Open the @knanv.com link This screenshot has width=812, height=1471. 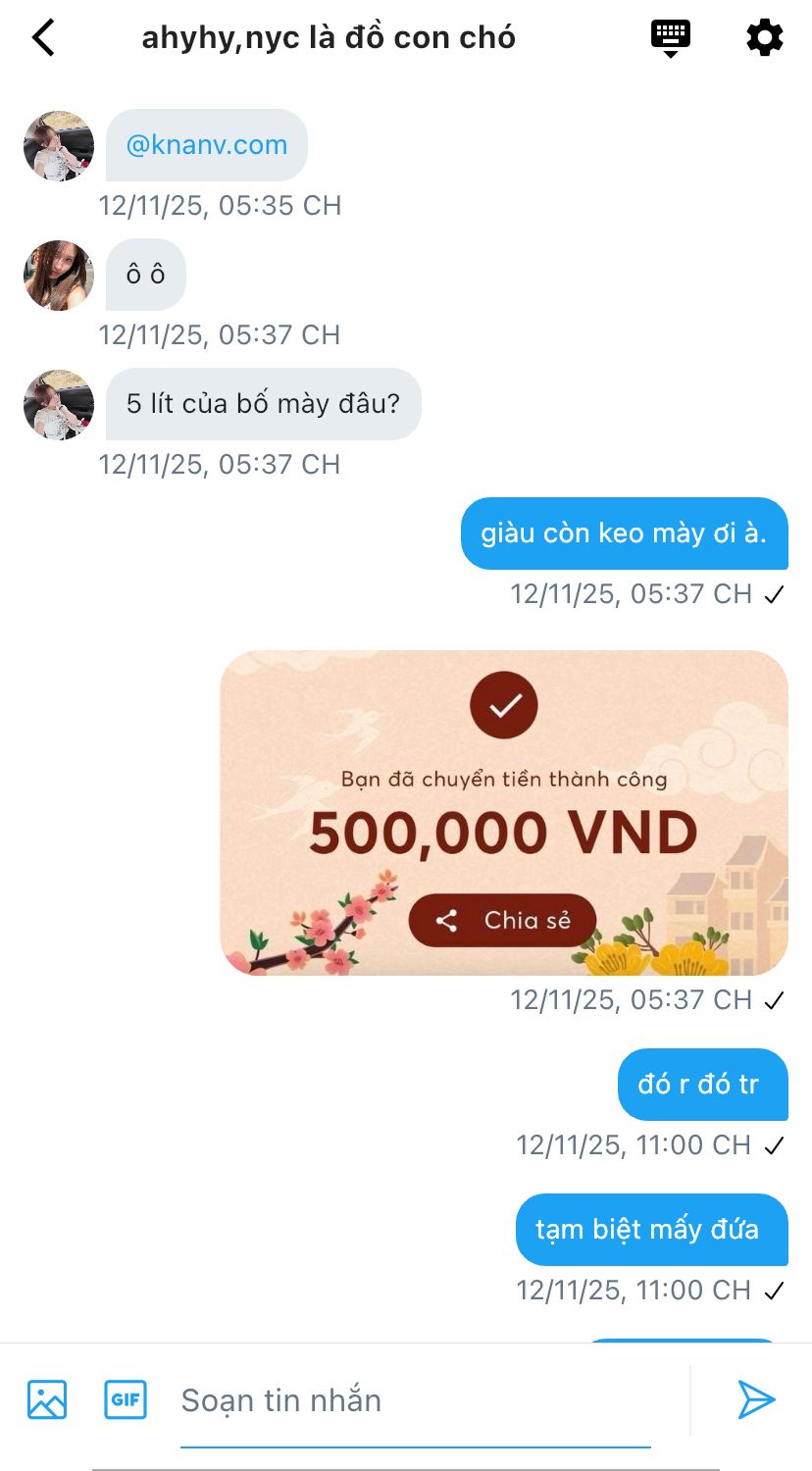point(207,145)
